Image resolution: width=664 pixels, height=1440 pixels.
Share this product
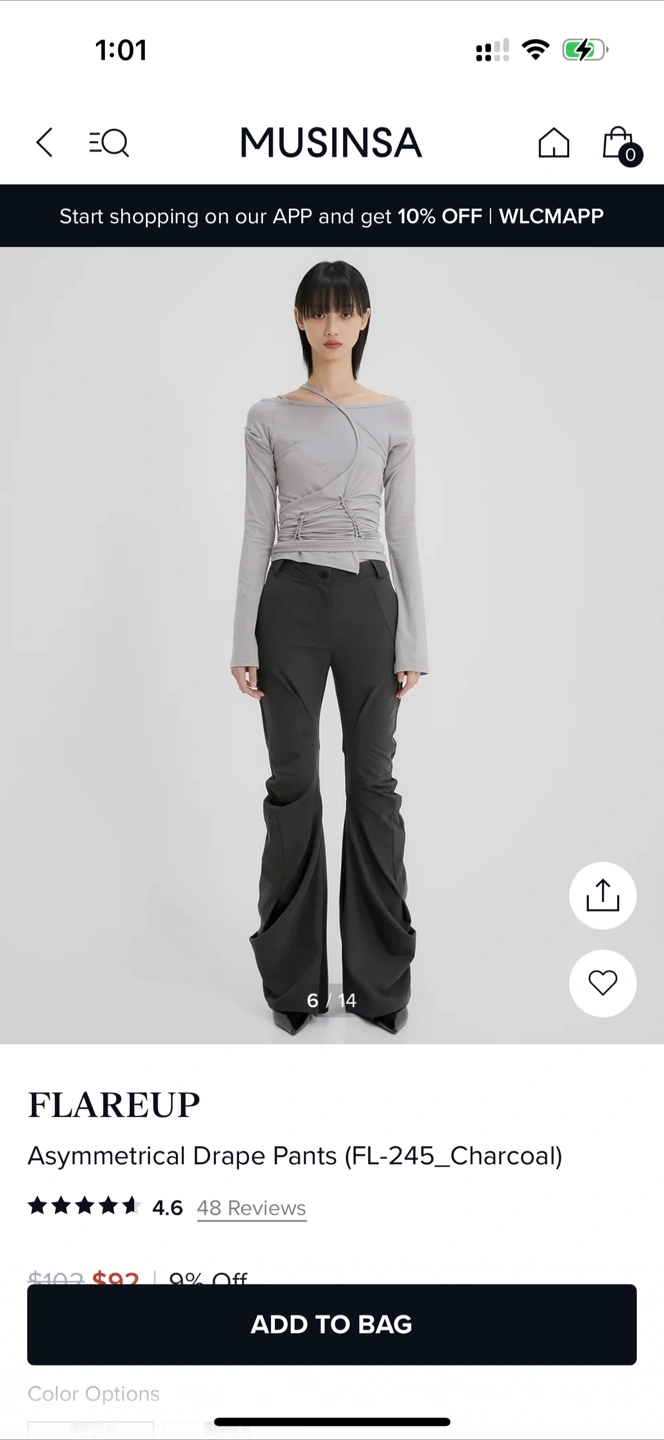(x=602, y=895)
